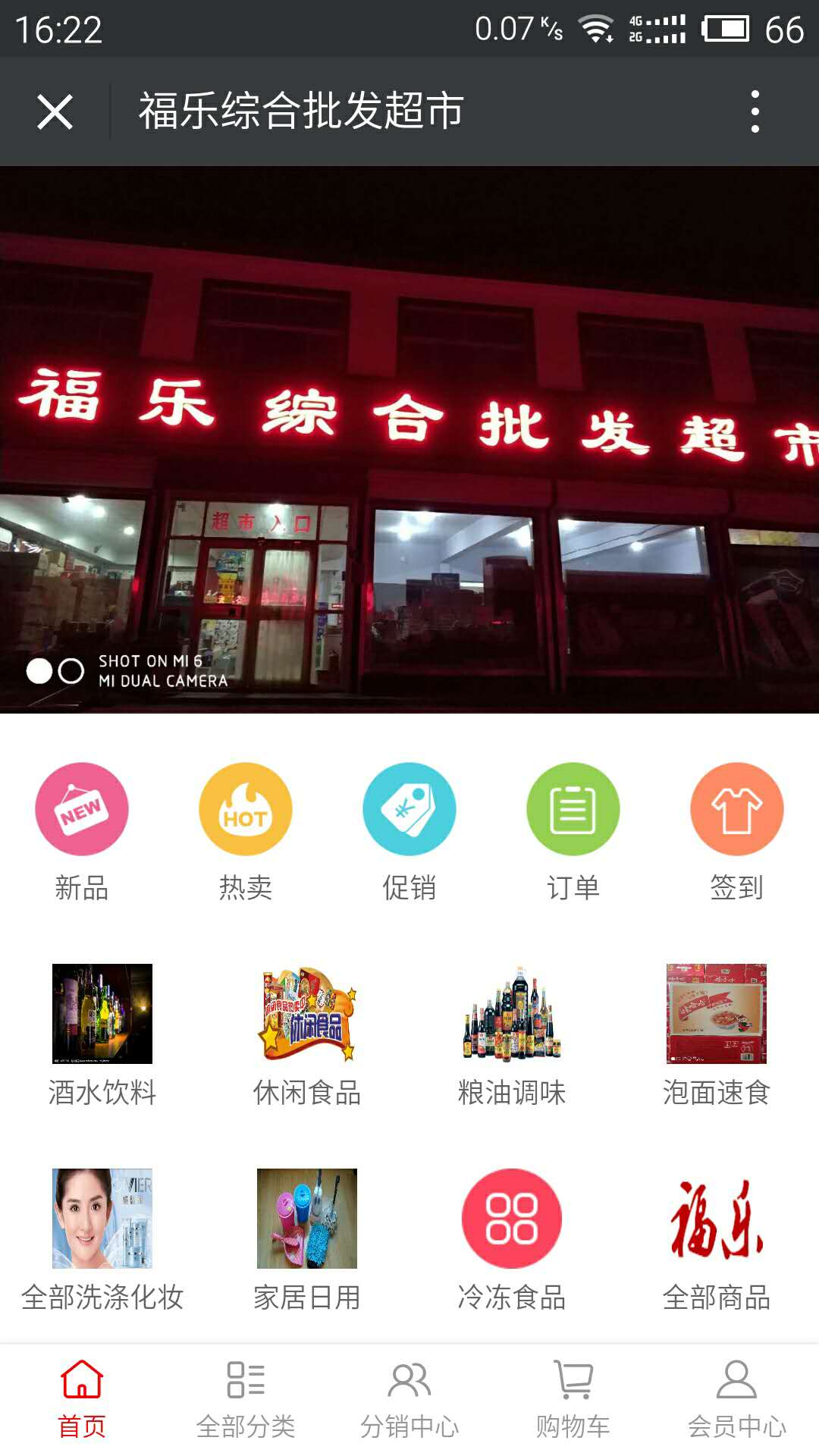
Task: Open the 泡面速食 instant noodles category
Action: [717, 1016]
